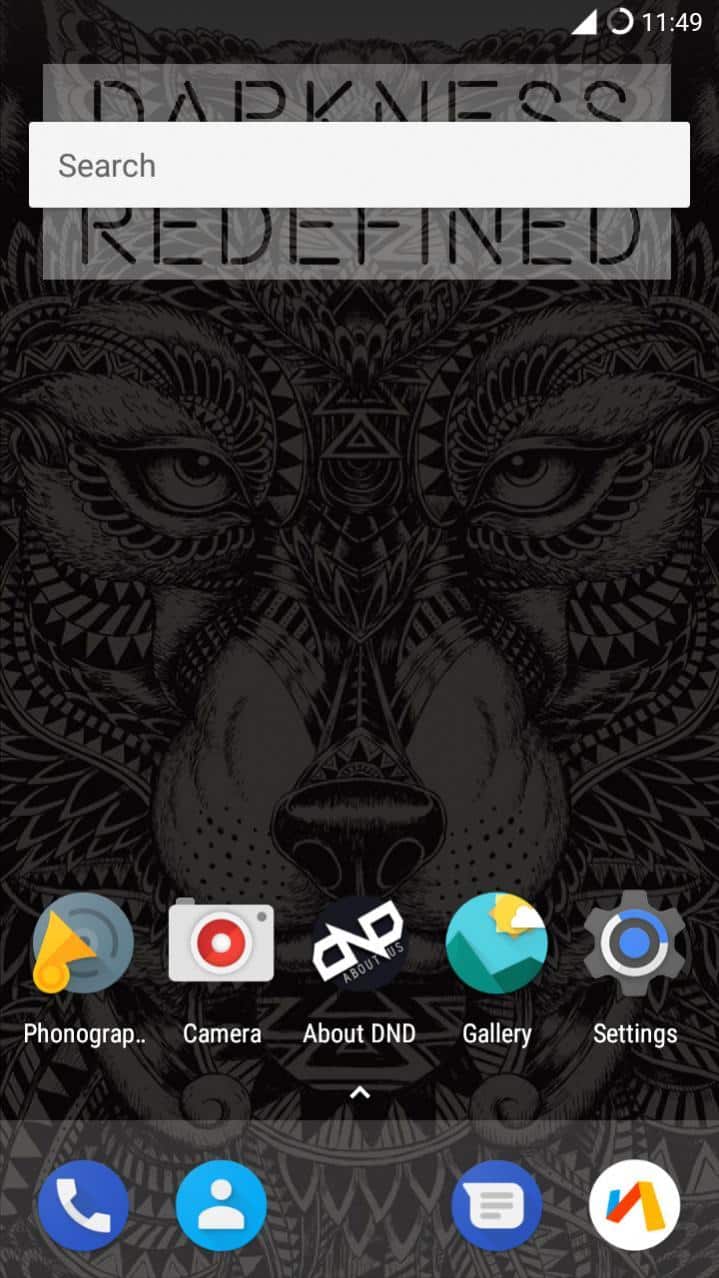Launch the white N-logo app in the dock

point(634,1205)
